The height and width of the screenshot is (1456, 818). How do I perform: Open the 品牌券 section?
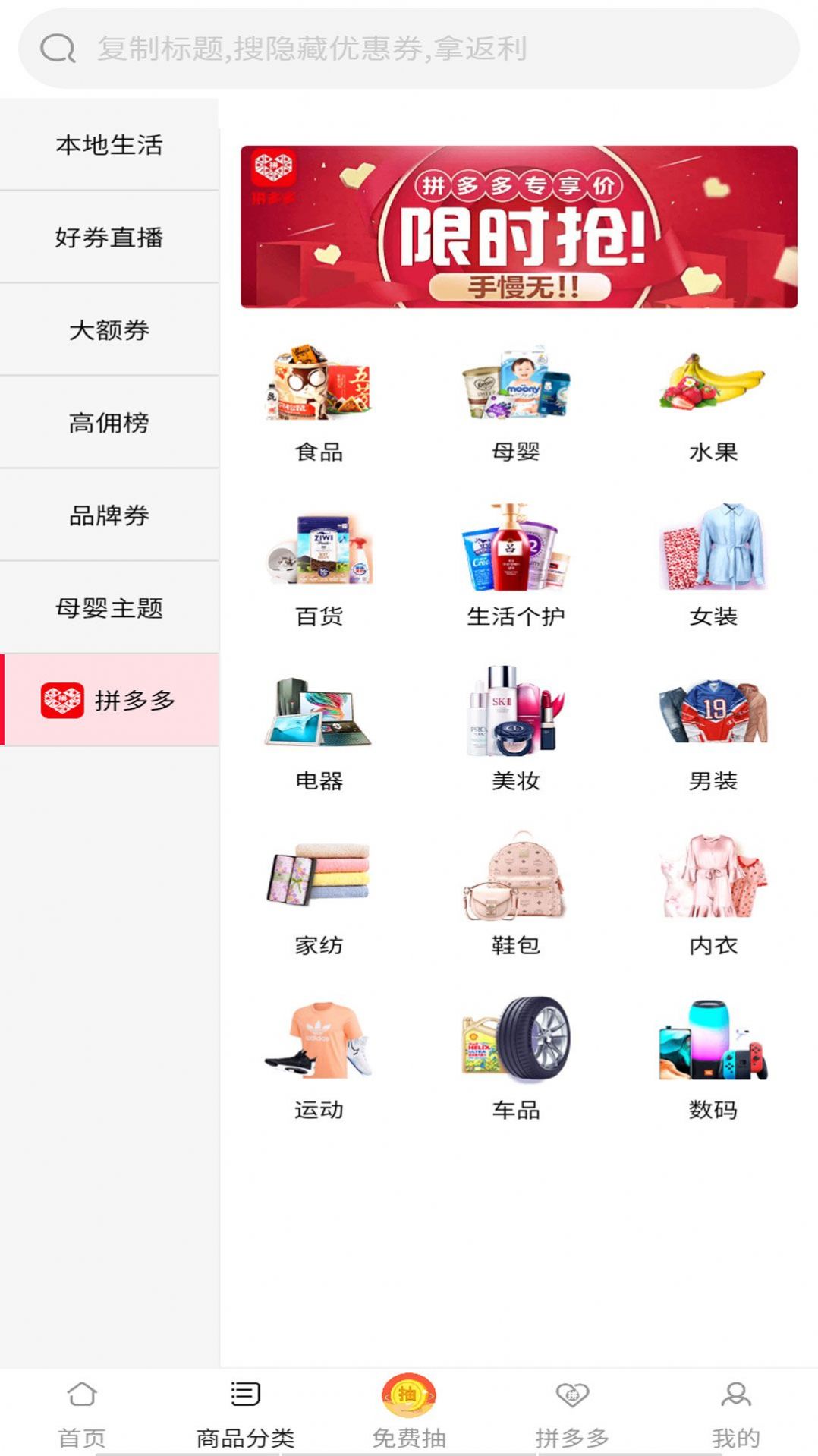(x=109, y=515)
